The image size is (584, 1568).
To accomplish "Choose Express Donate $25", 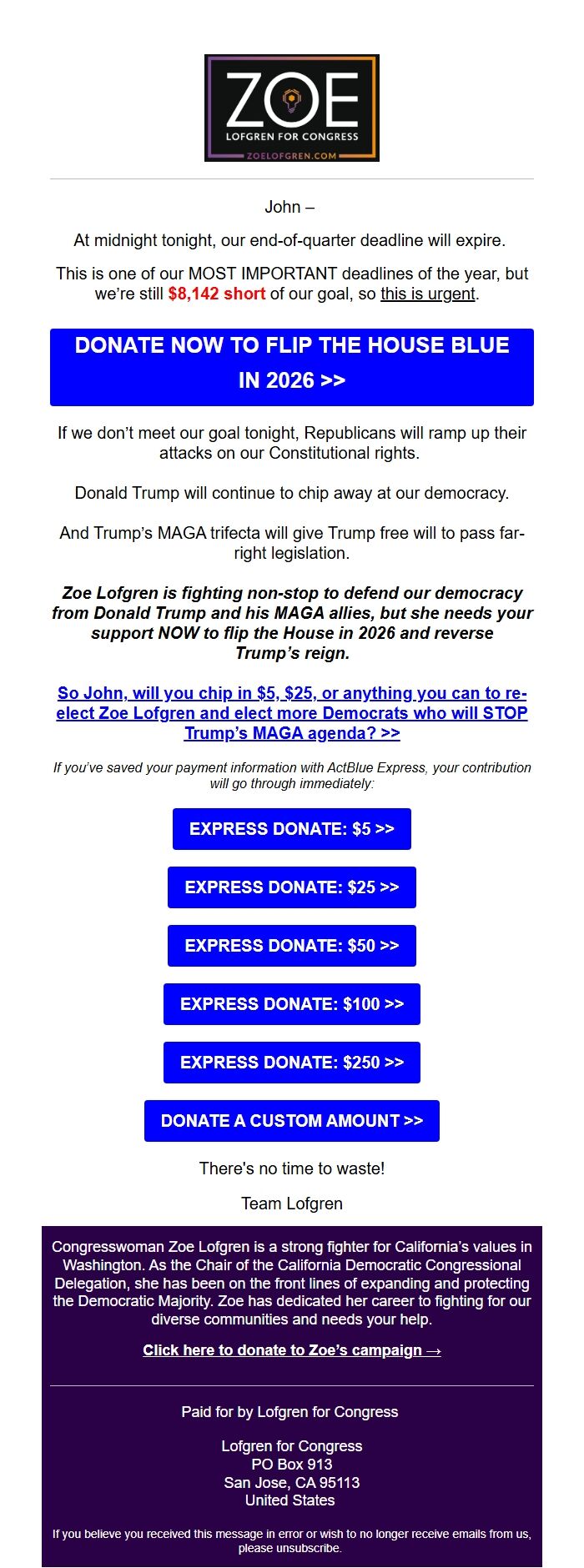I will (x=292, y=887).
